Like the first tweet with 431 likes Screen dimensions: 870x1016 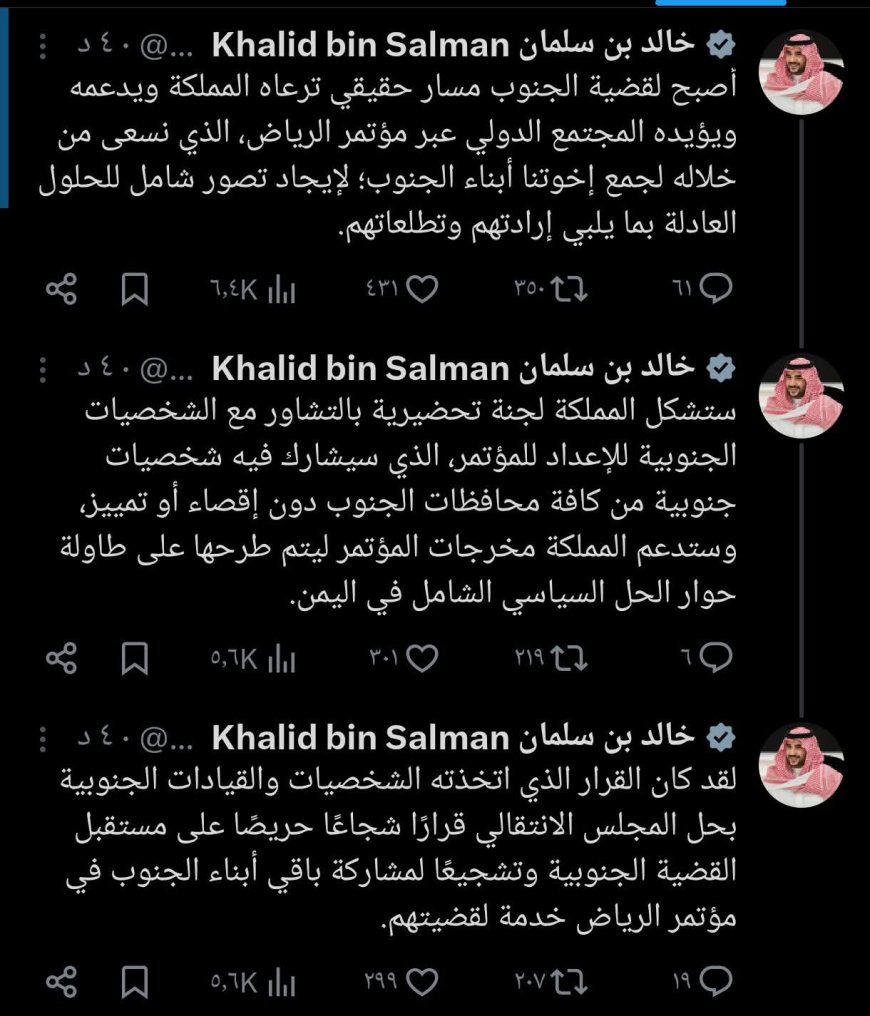(x=424, y=290)
